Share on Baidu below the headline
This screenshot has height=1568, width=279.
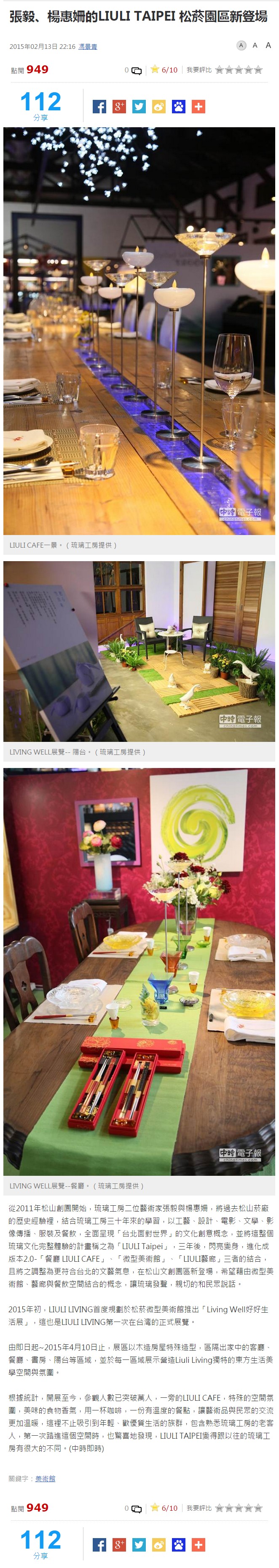179,107
